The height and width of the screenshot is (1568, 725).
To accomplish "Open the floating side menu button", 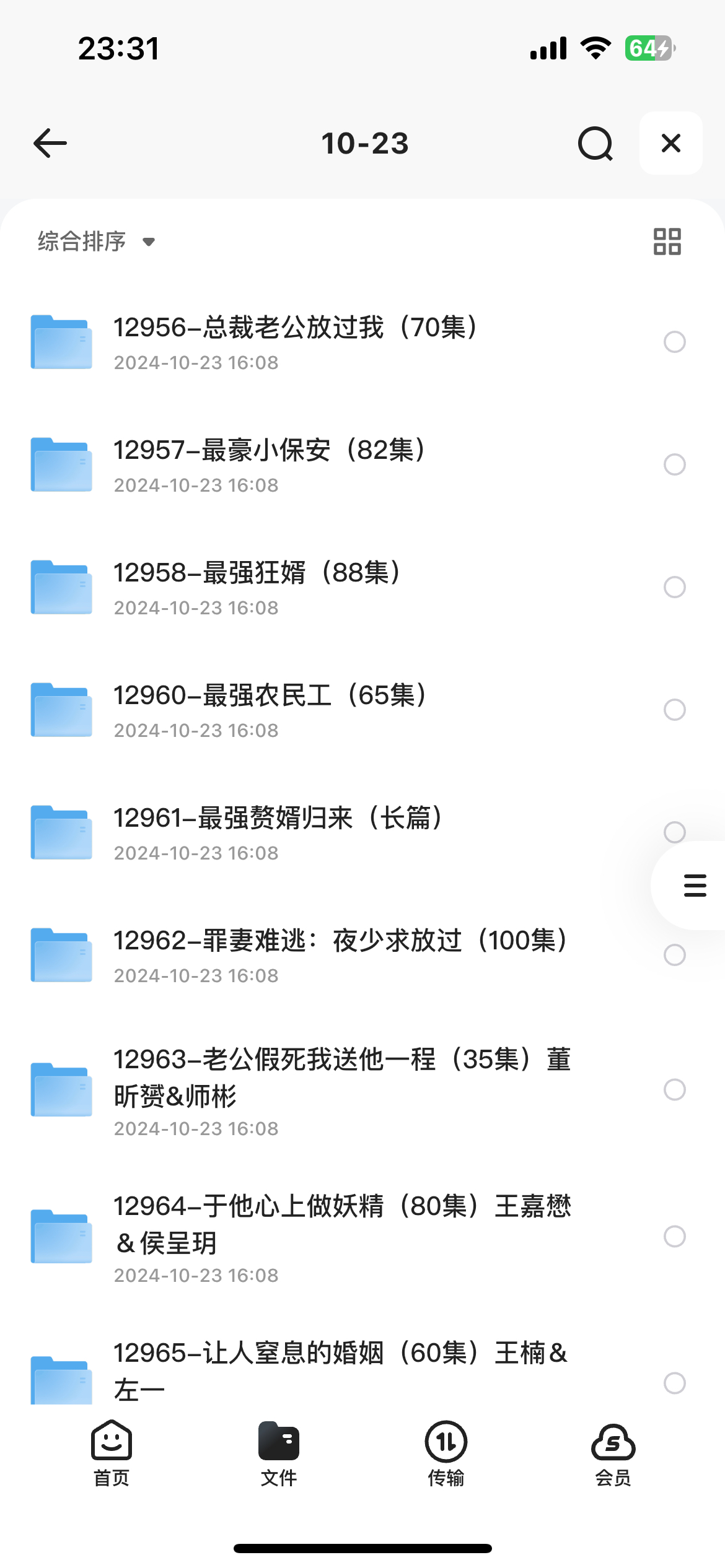I will pyautogui.click(x=694, y=886).
